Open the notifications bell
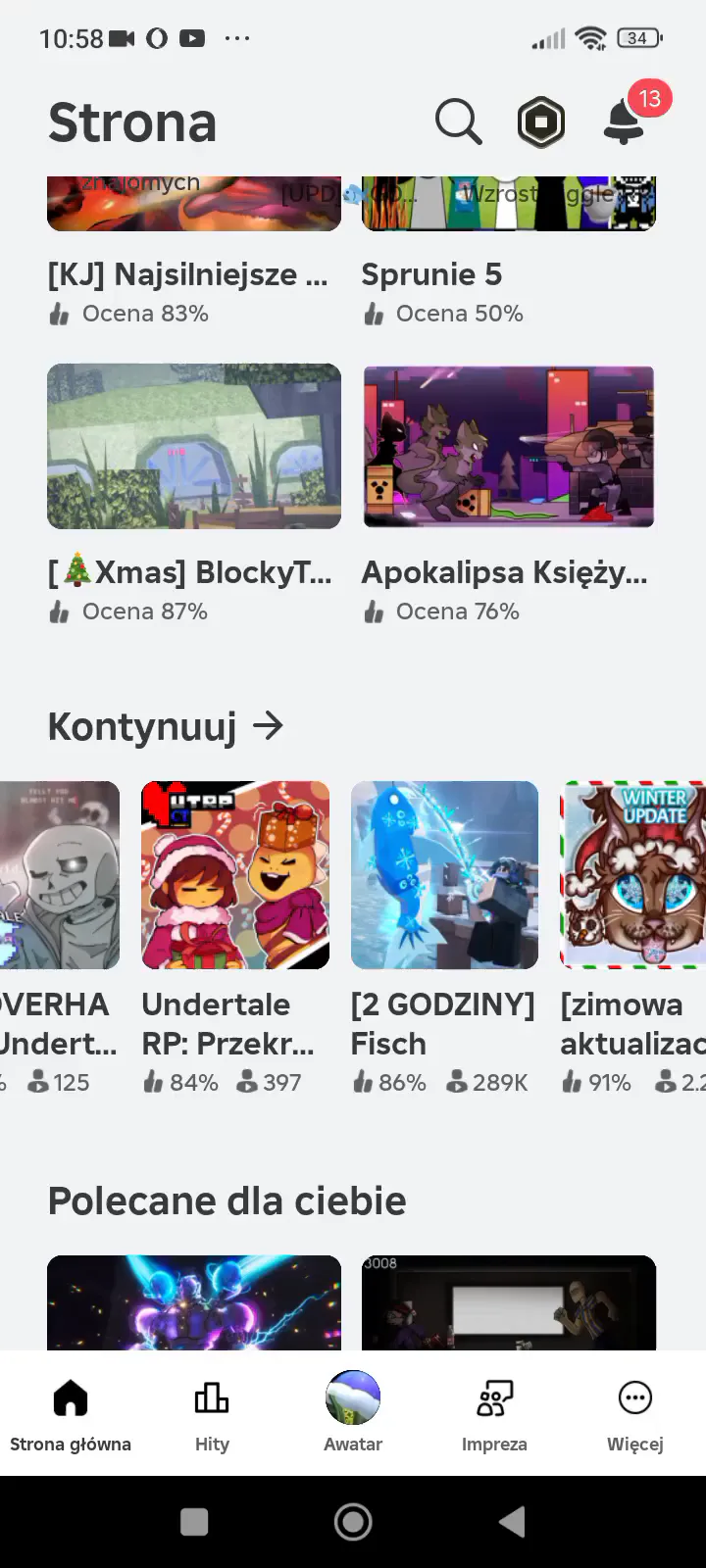Viewport: 706px width, 1568px height. (x=624, y=122)
